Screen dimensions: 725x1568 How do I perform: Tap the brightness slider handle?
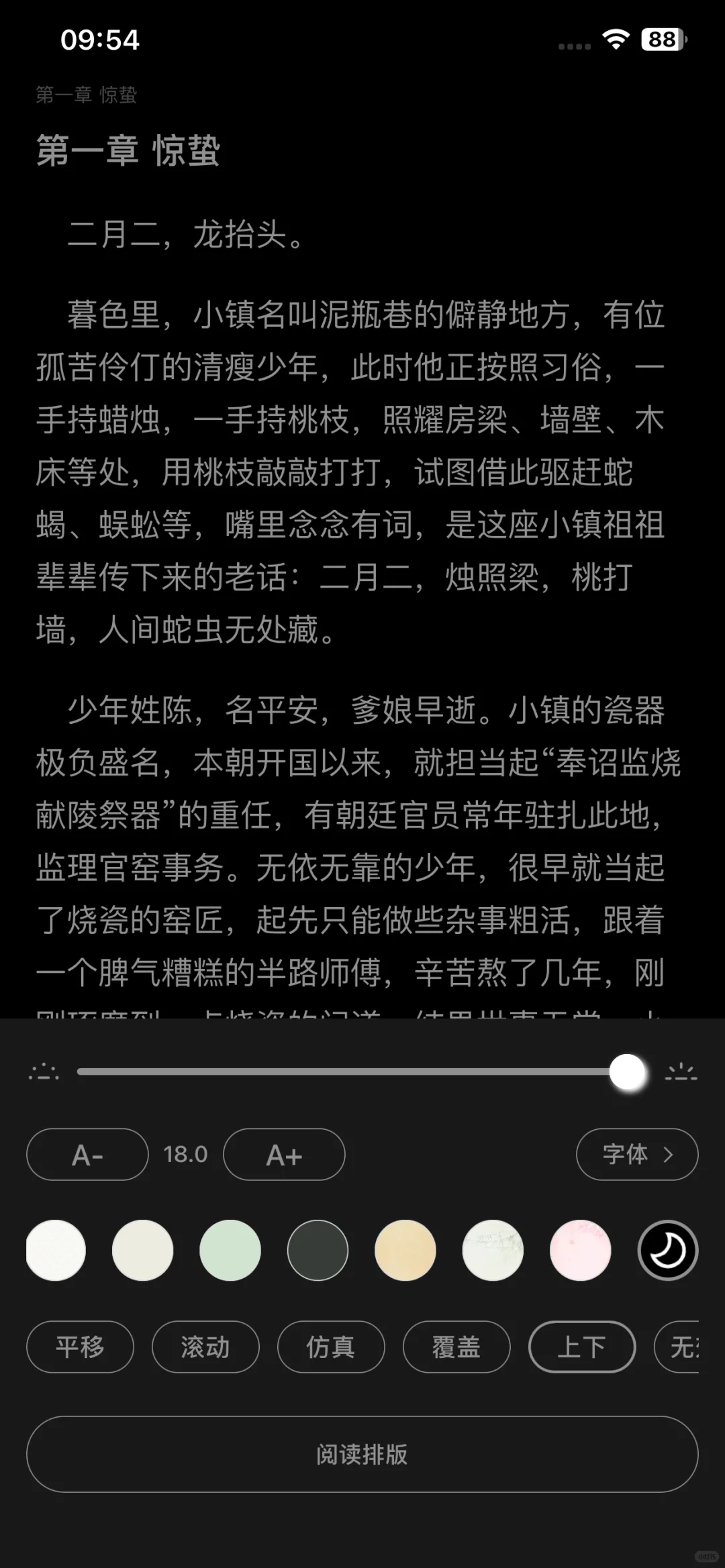coord(628,1072)
